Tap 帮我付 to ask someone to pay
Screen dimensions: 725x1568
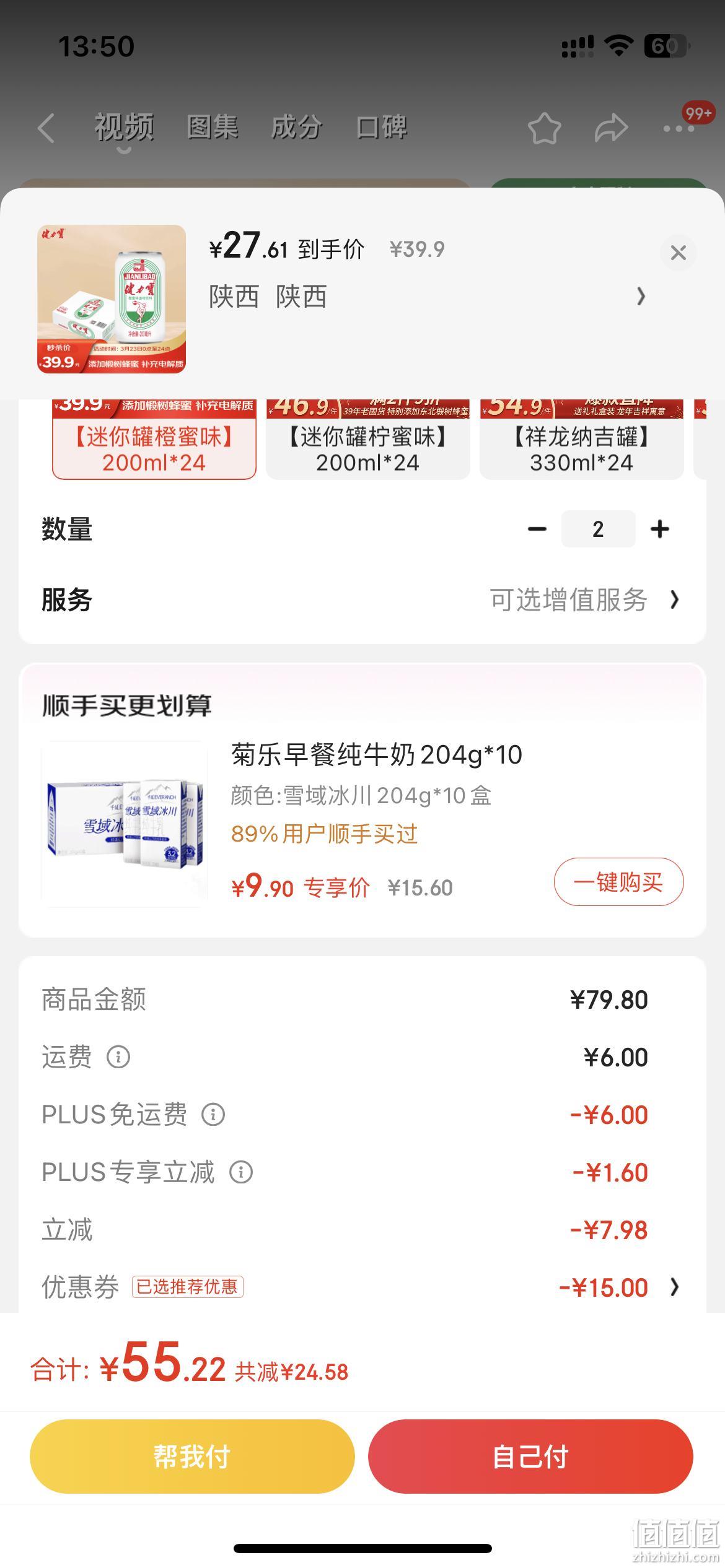point(192,1457)
